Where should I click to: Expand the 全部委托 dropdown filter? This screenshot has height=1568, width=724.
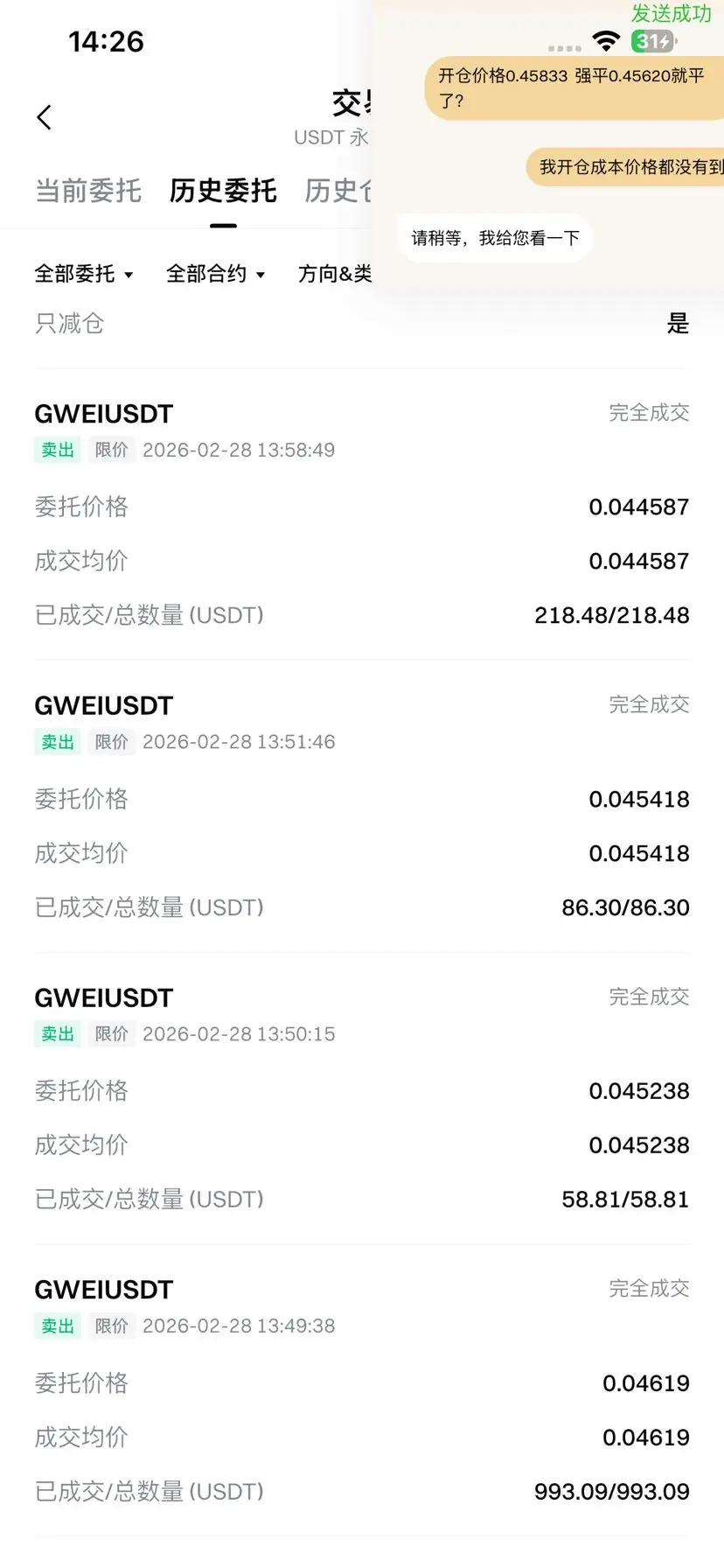click(84, 274)
